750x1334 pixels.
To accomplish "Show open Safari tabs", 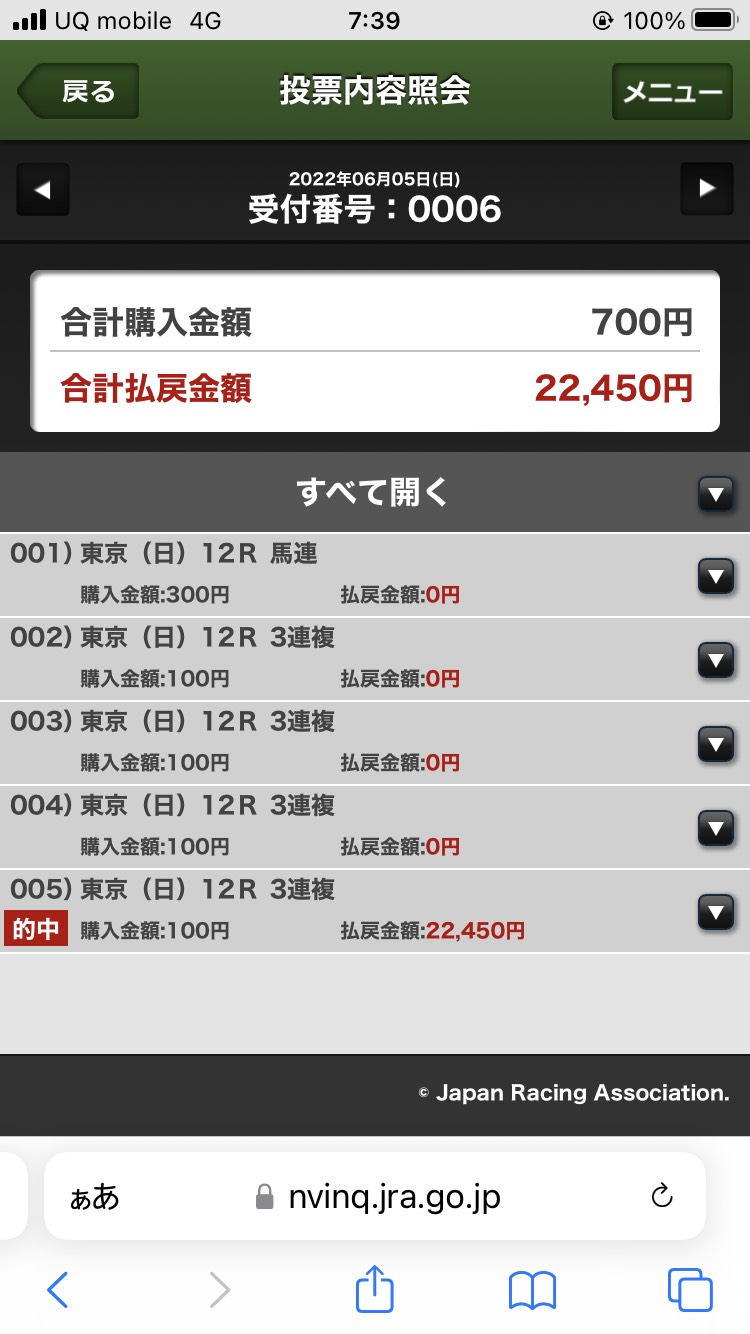I will tap(690, 1290).
